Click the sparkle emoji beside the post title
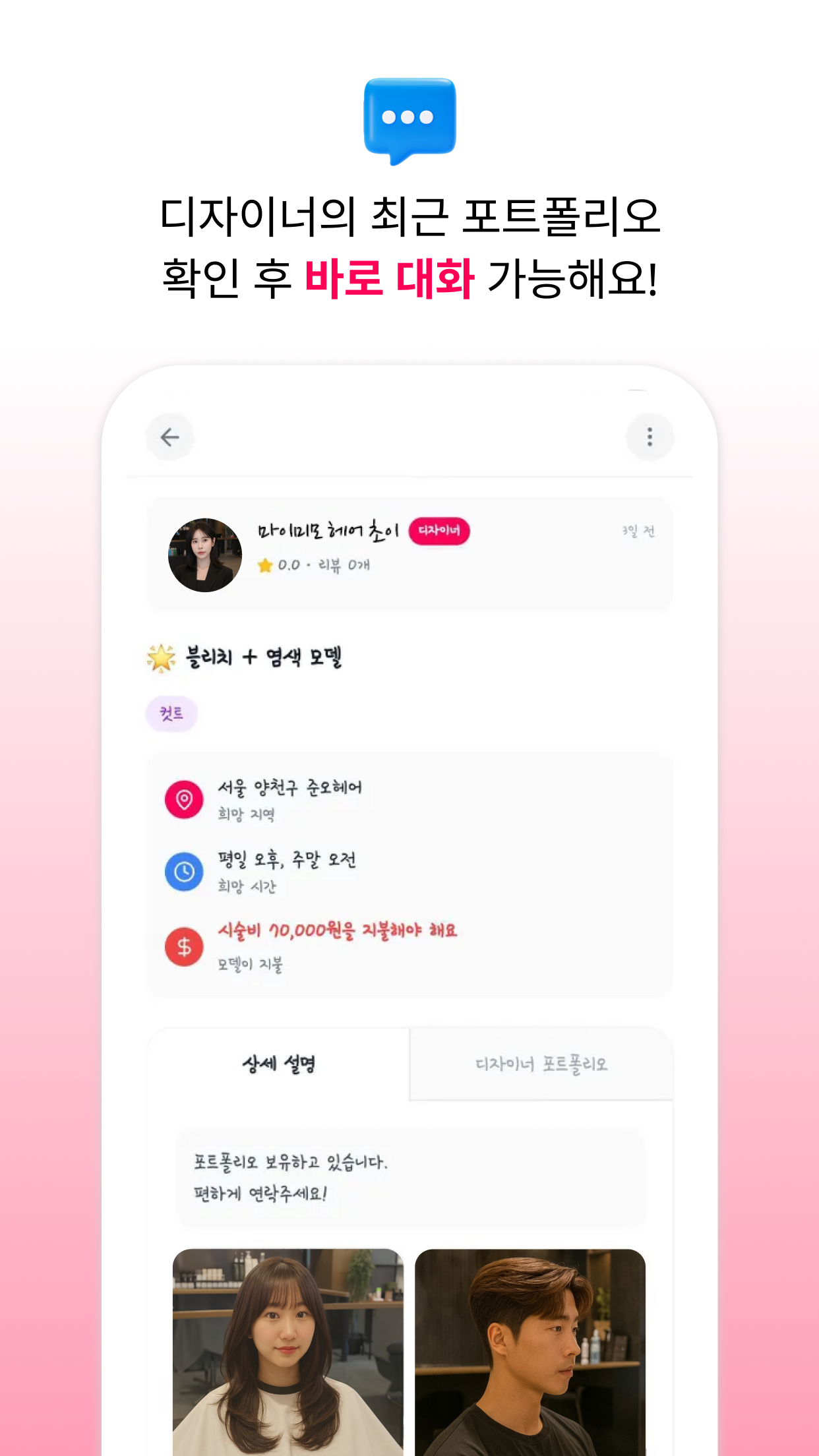This screenshot has width=819, height=1456. tap(163, 655)
